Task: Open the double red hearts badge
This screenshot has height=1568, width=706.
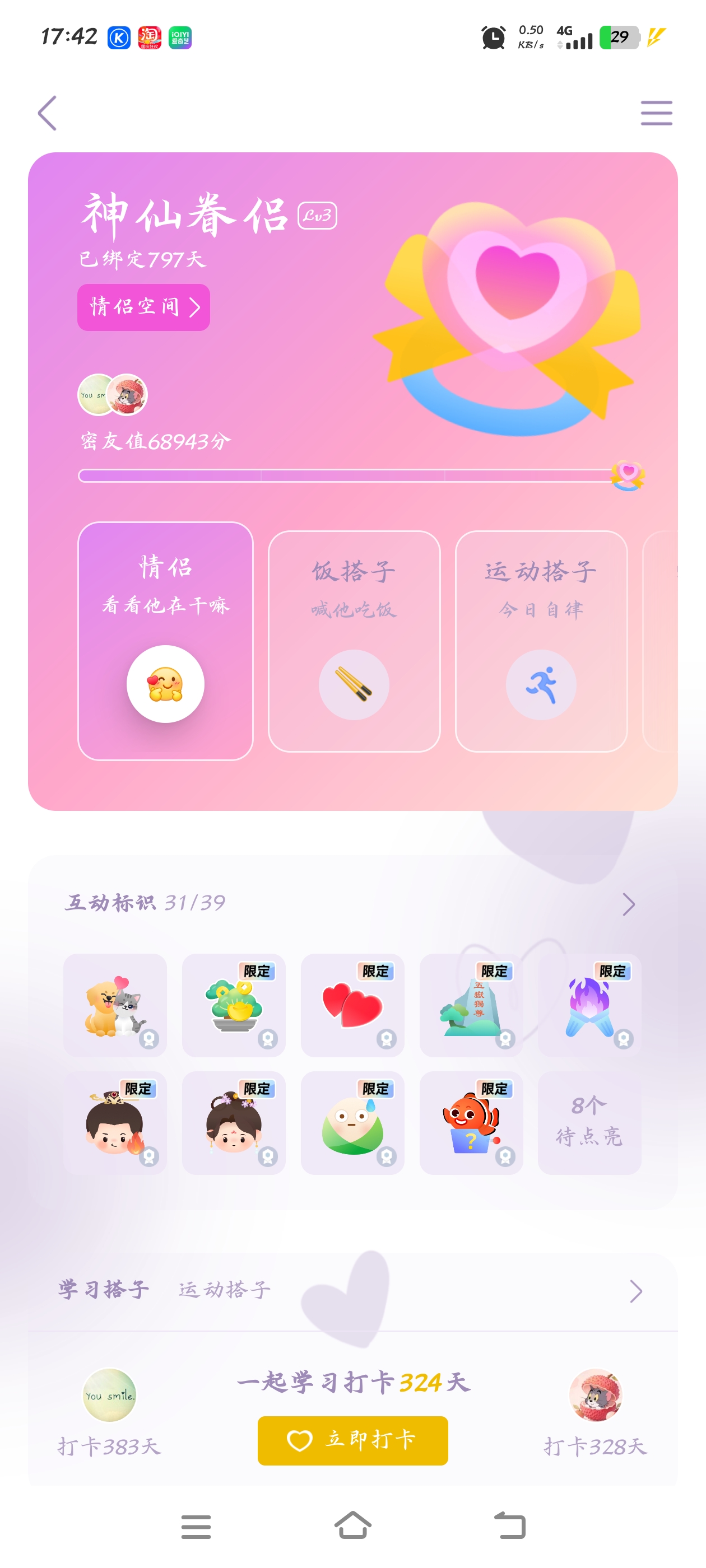Action: (352, 1005)
